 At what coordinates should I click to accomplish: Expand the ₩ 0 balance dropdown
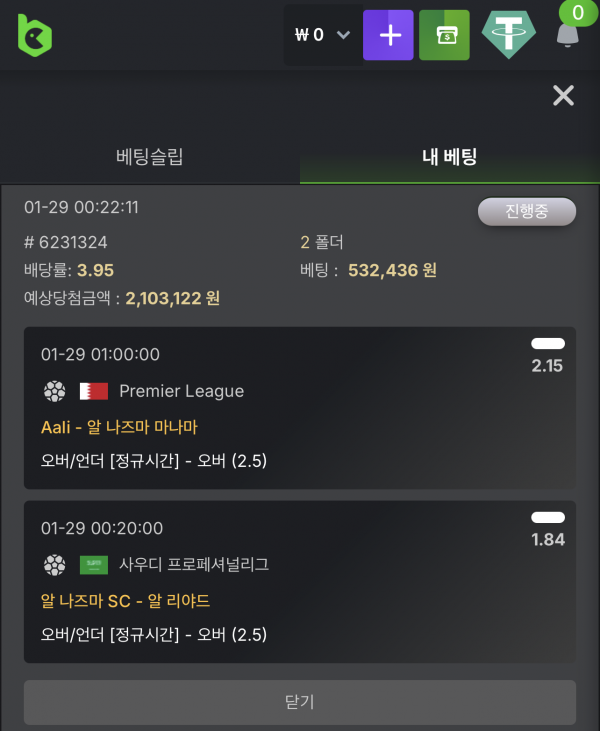tap(322, 35)
